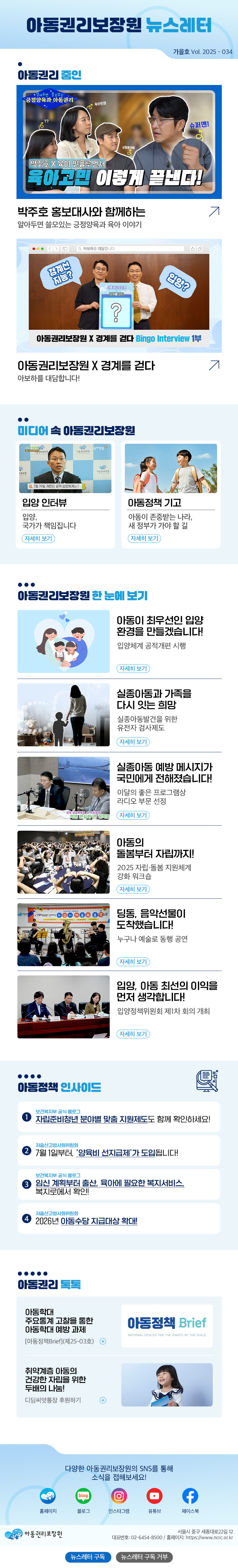View details for 입양체계 공적개편 시행
Screen dimensions: 238x1568
(x=133, y=668)
